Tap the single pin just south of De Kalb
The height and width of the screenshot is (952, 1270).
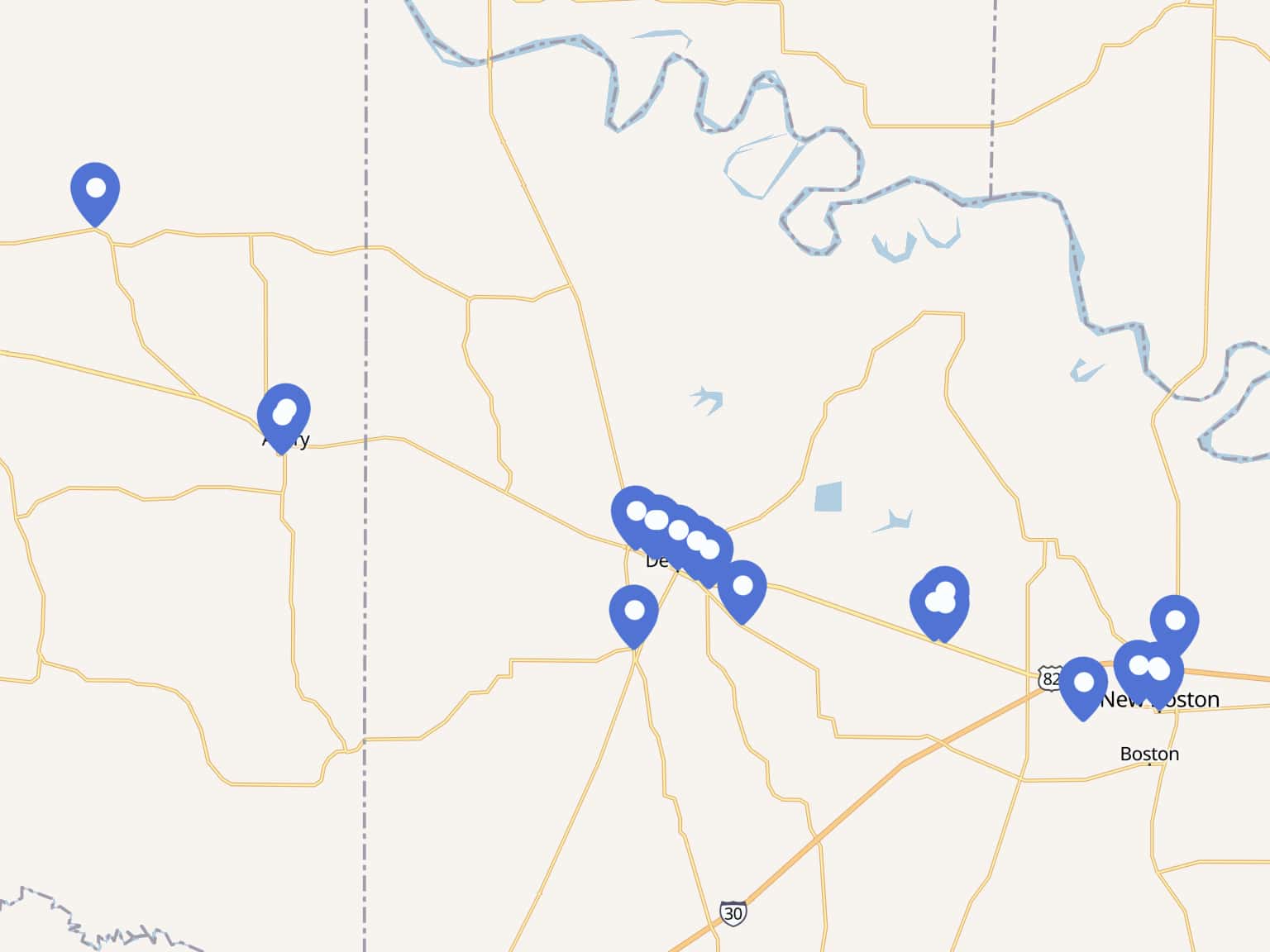pos(634,612)
